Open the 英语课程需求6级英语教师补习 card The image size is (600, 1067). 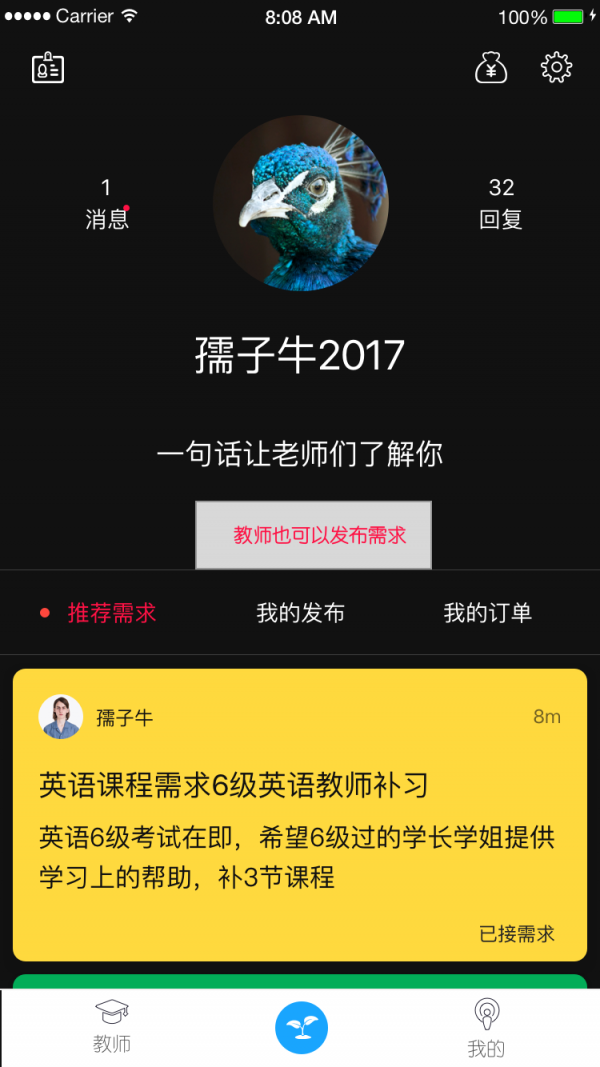tap(300, 814)
